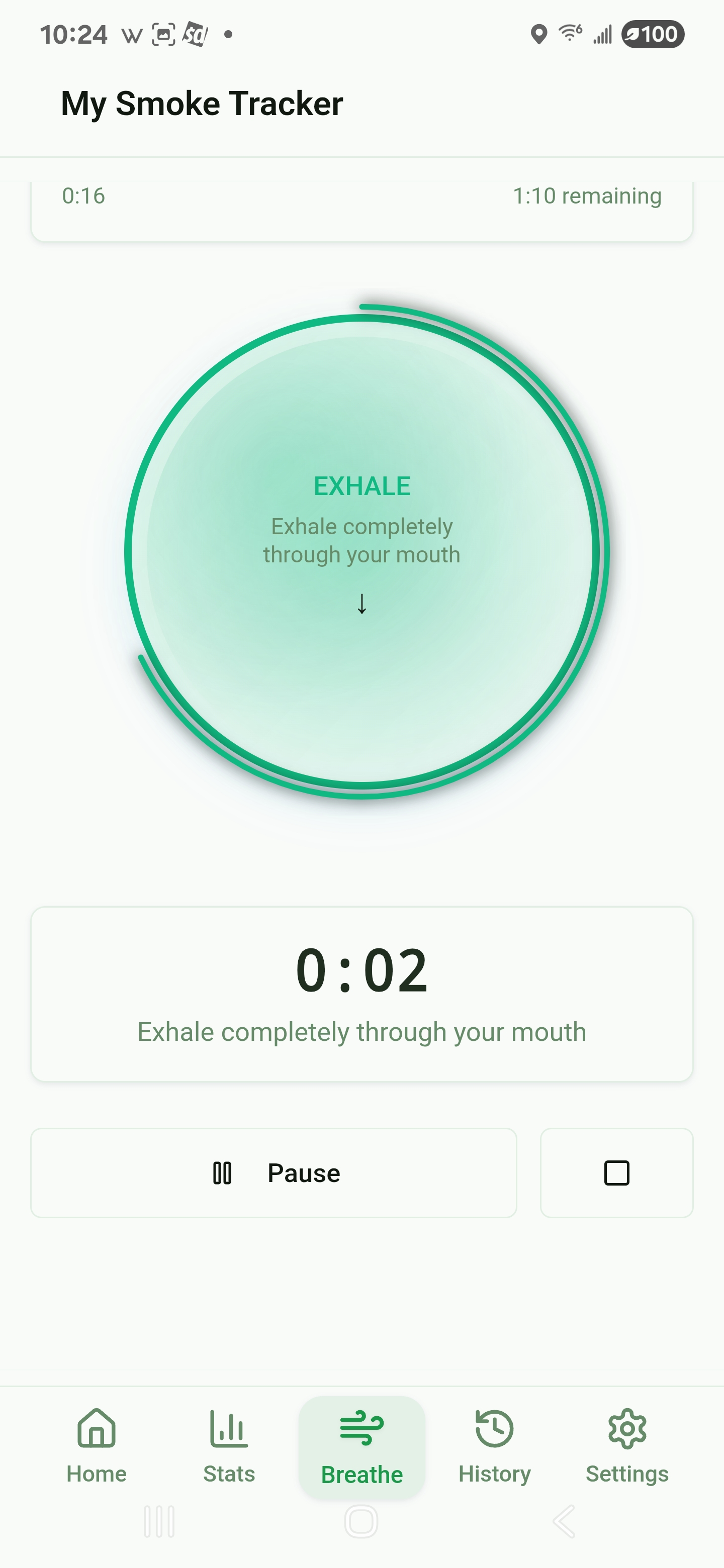This screenshot has height=1568, width=724.
Task: Open the recent apps view
Action: (x=159, y=1521)
